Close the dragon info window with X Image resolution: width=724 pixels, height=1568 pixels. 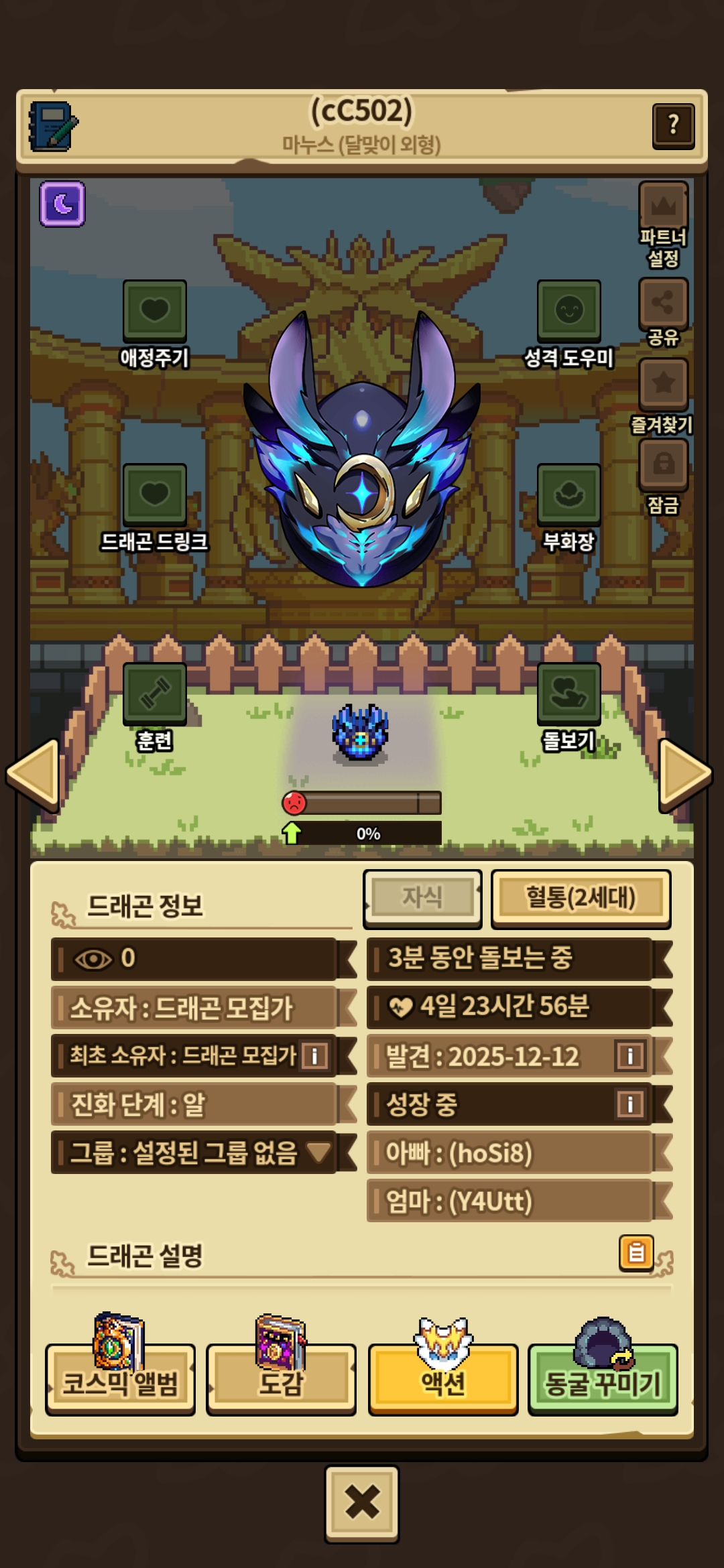click(x=362, y=1503)
